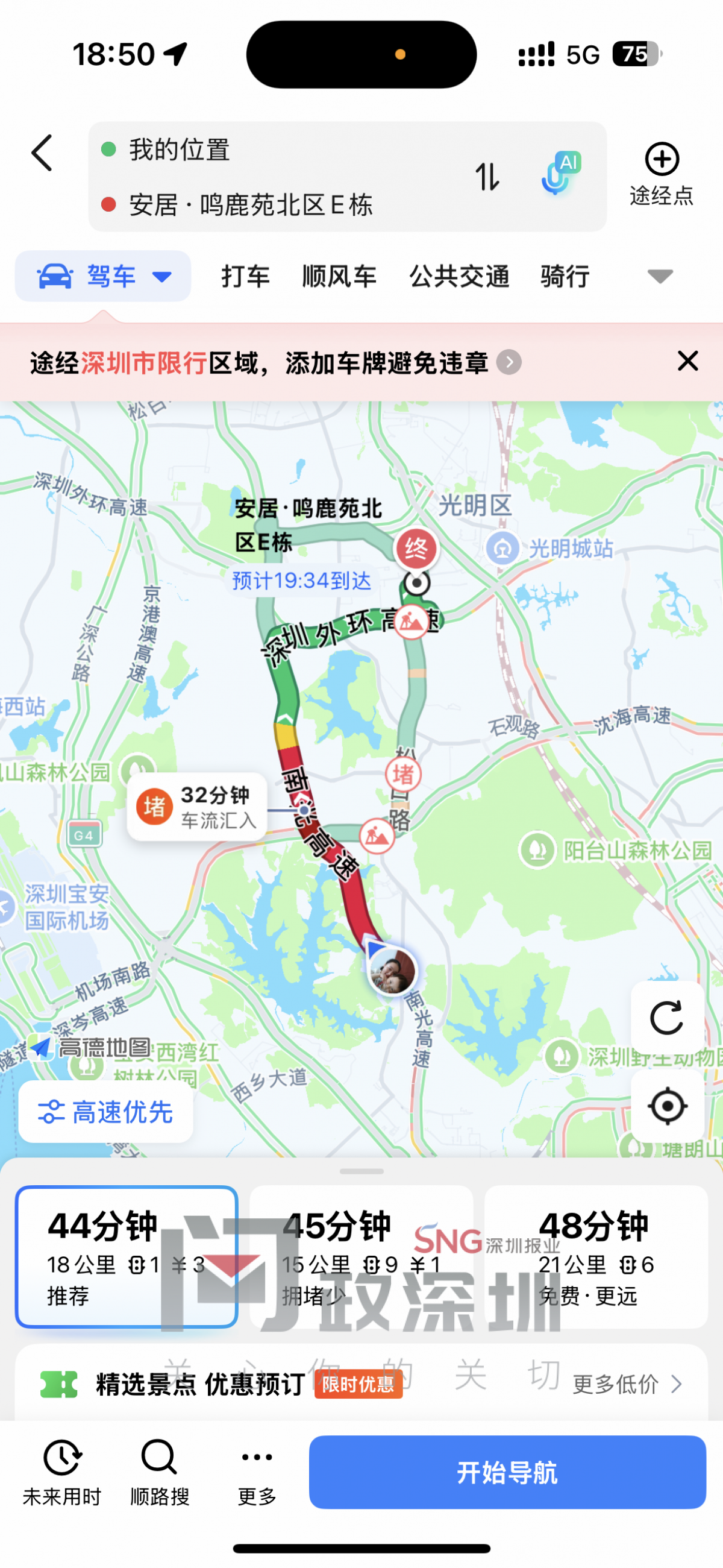723x1568 pixels.
Task: Select the 48分钟 免费 route
Action: coord(596,1256)
